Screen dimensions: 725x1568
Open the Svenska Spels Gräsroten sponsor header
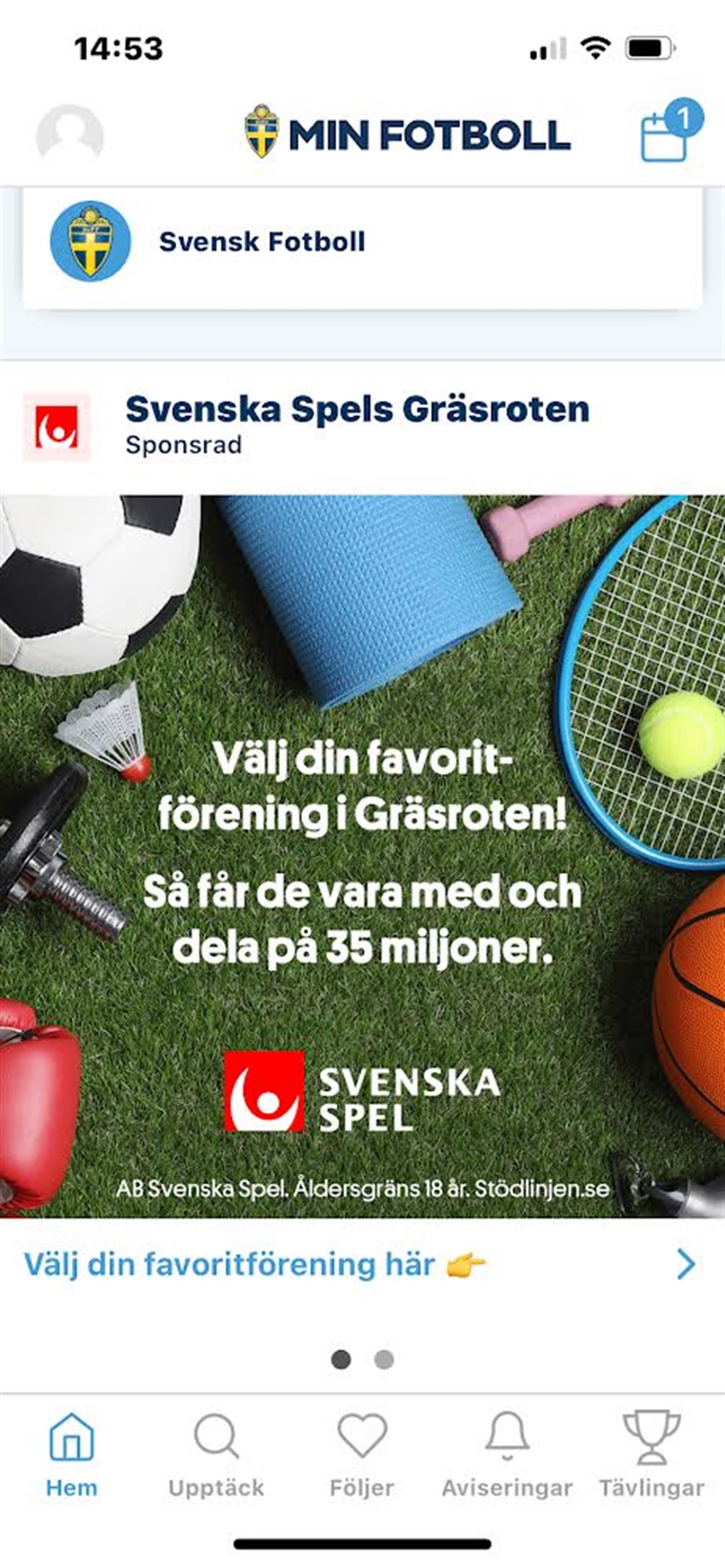pyautogui.click(x=357, y=425)
